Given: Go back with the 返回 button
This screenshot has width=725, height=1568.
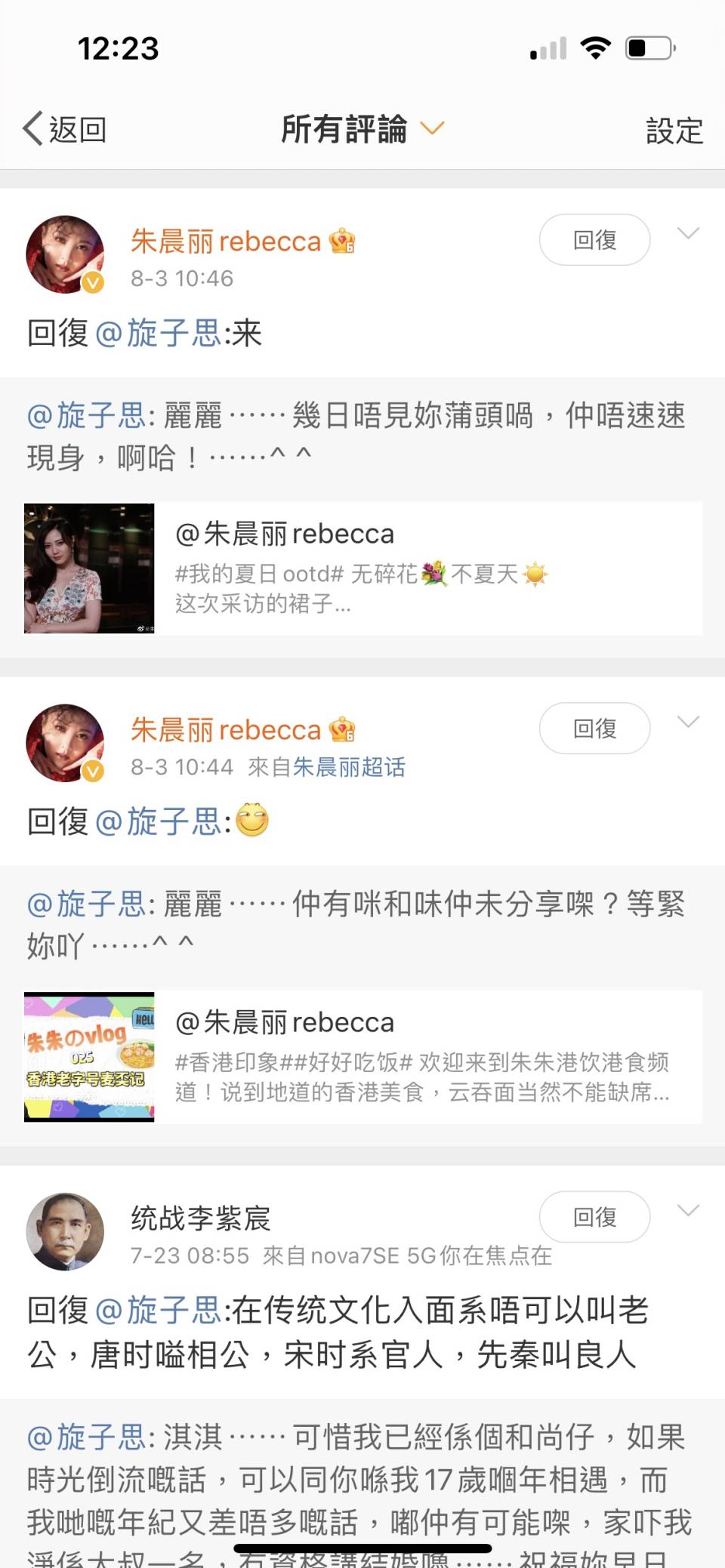Looking at the screenshot, I should point(65,129).
